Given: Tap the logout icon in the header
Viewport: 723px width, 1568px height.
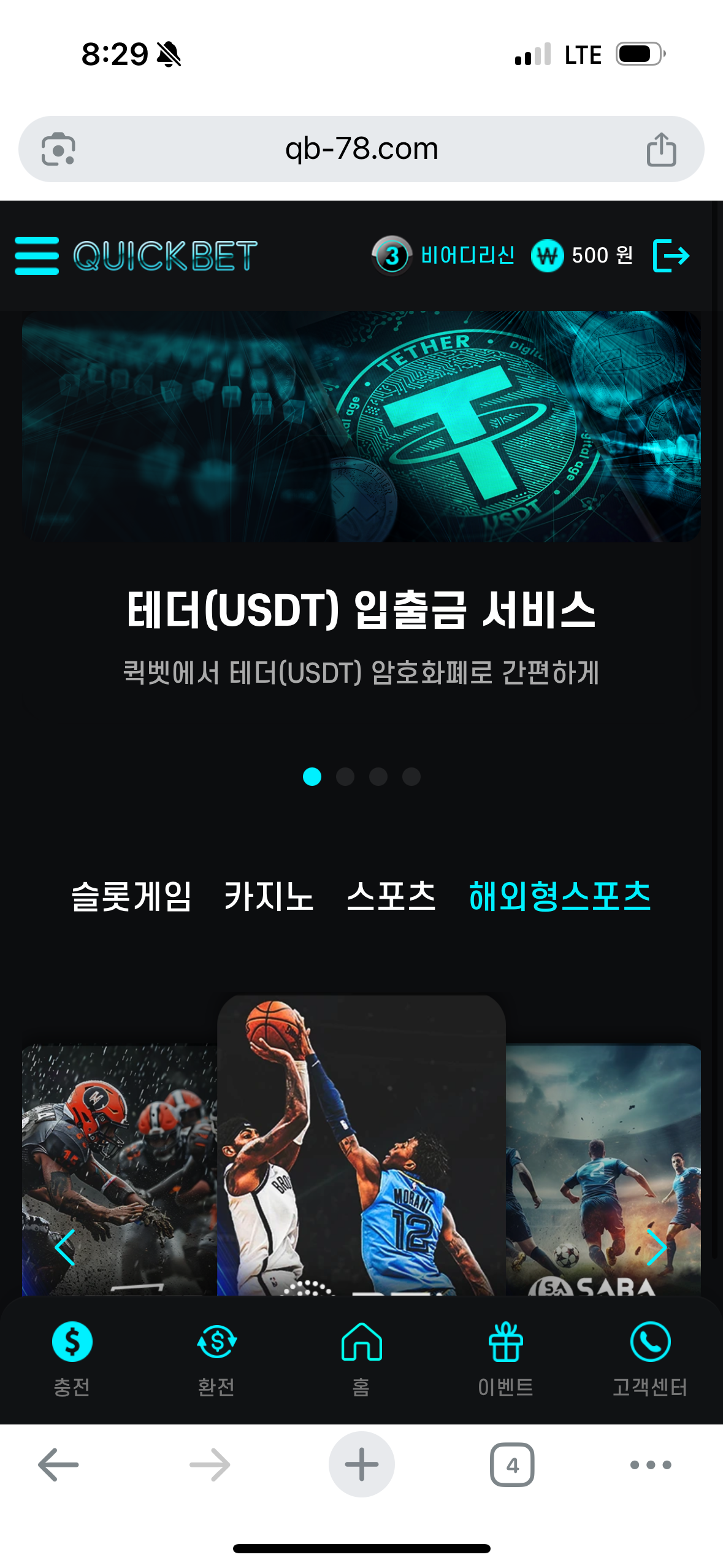Looking at the screenshot, I should [671, 255].
